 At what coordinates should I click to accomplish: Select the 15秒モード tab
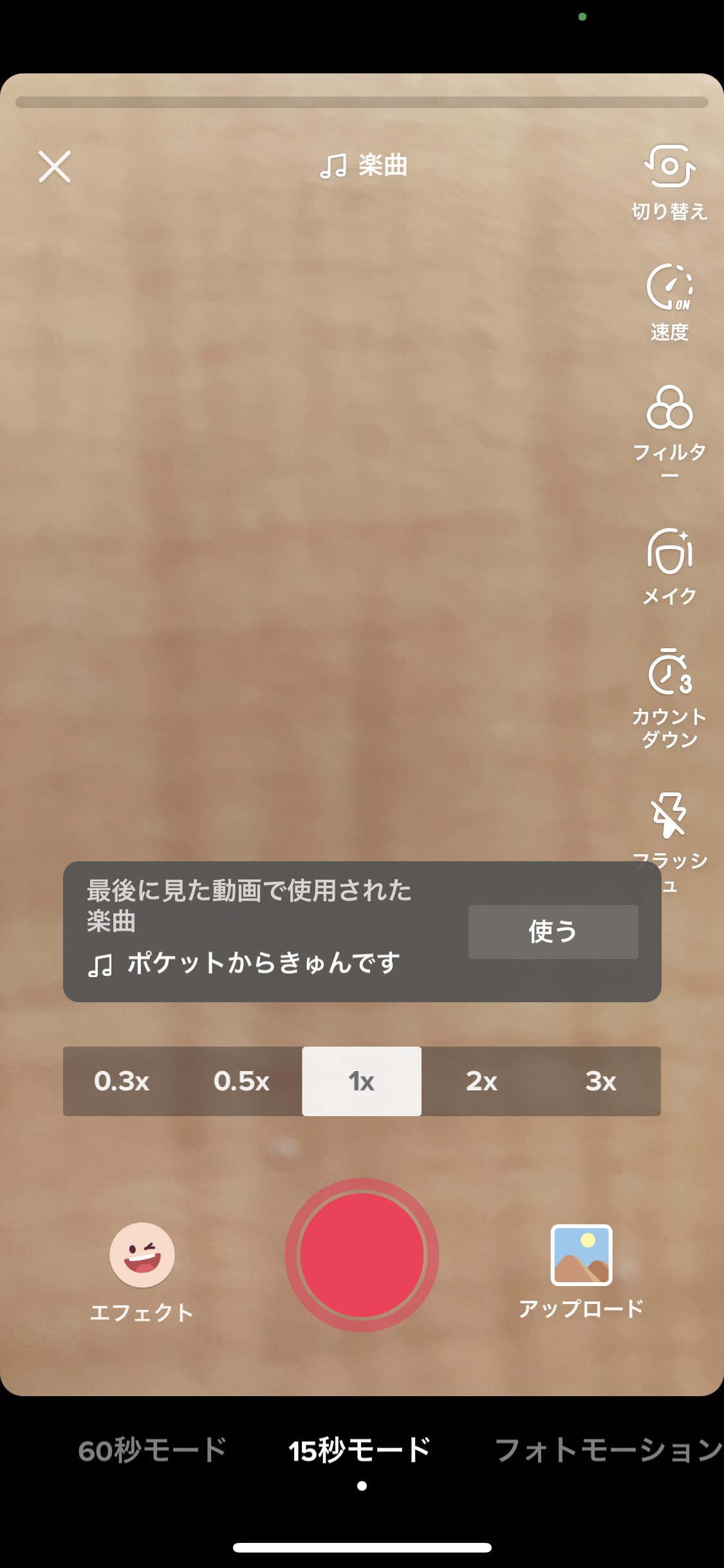pos(359,1451)
